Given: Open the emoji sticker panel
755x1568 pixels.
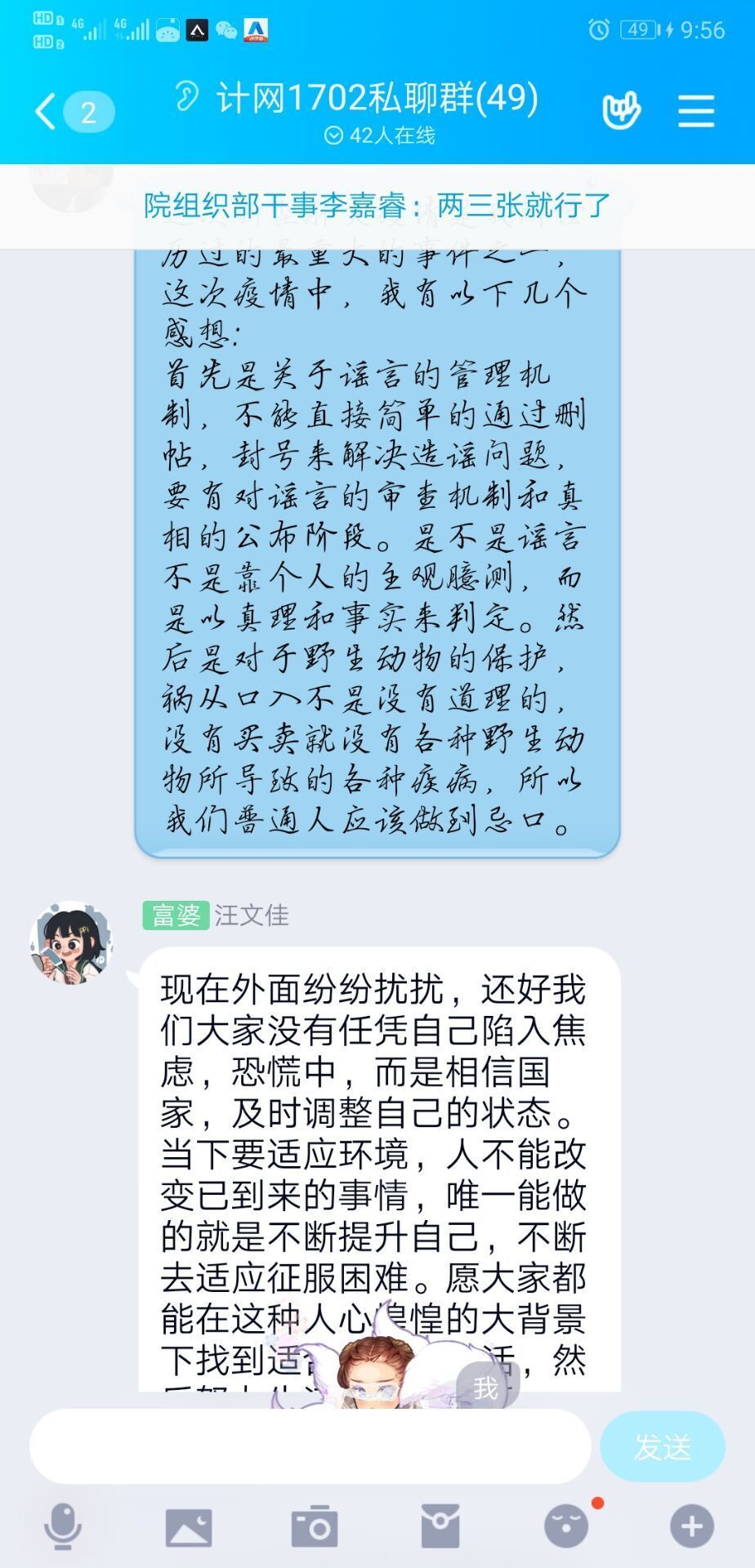Looking at the screenshot, I should pyautogui.click(x=567, y=1526).
